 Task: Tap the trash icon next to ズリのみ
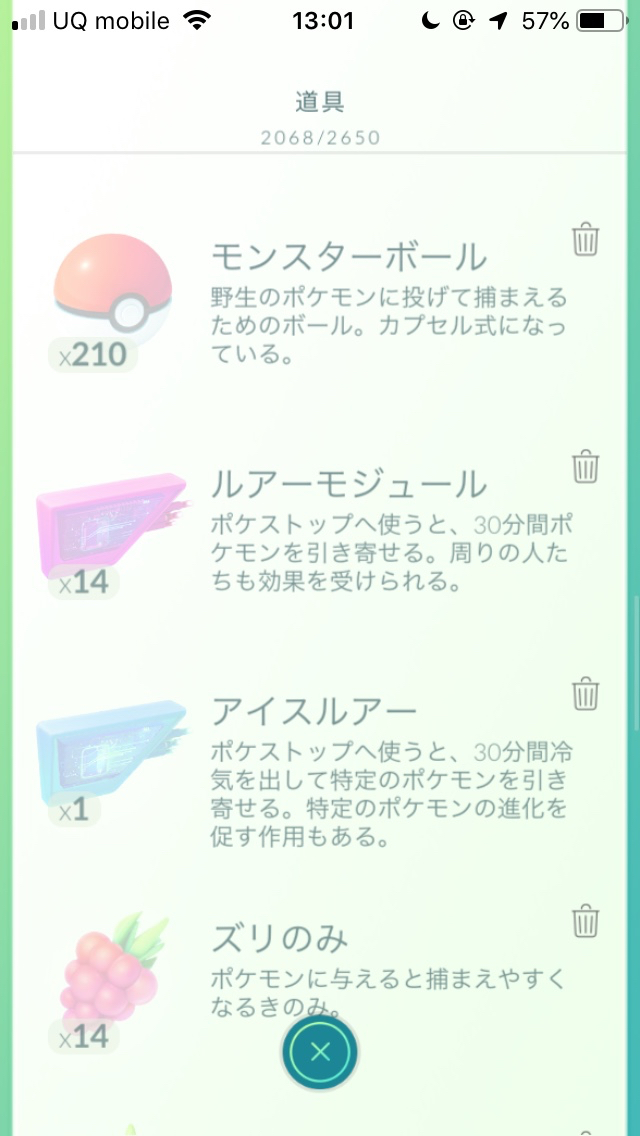click(586, 920)
